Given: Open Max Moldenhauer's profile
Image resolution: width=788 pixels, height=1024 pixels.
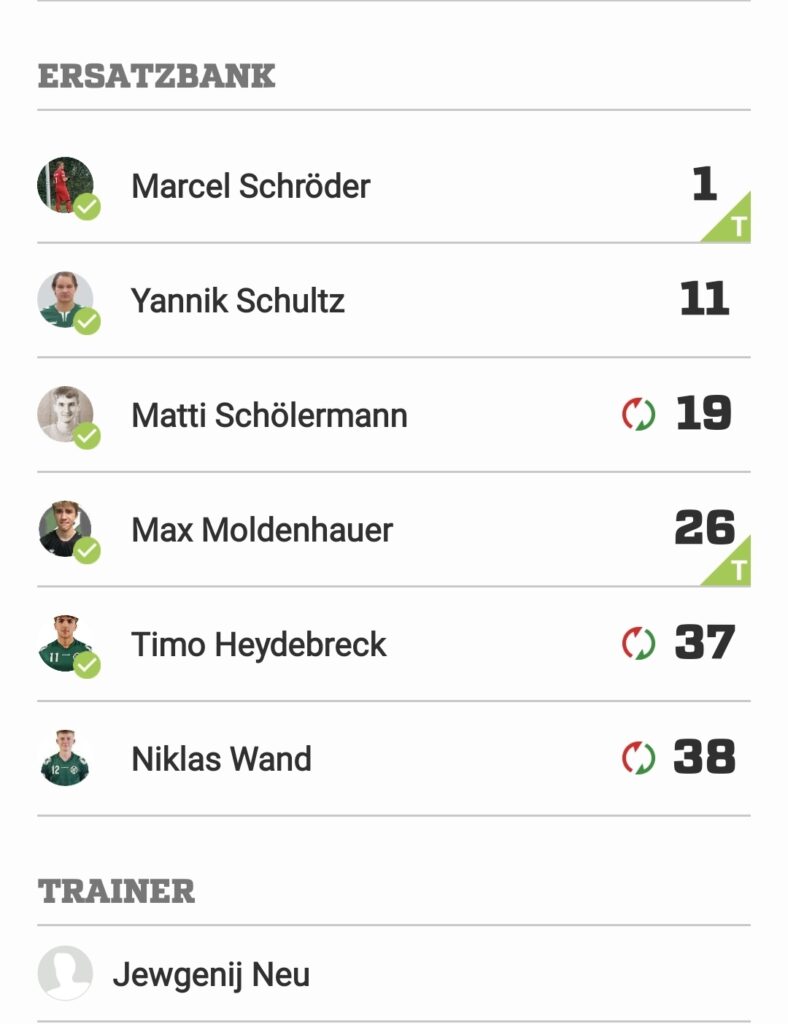Looking at the screenshot, I should coord(262,530).
